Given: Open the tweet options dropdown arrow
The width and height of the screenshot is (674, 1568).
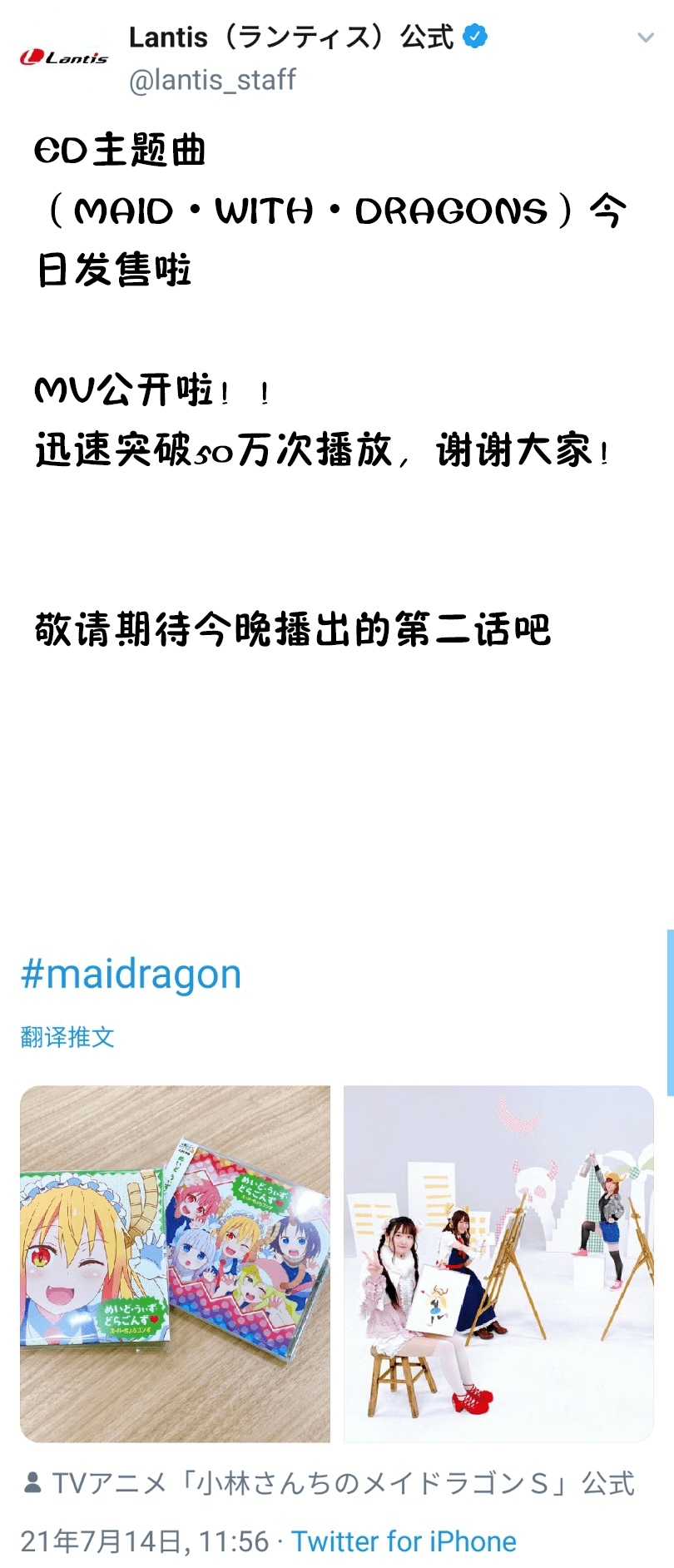Looking at the screenshot, I should (645, 37).
